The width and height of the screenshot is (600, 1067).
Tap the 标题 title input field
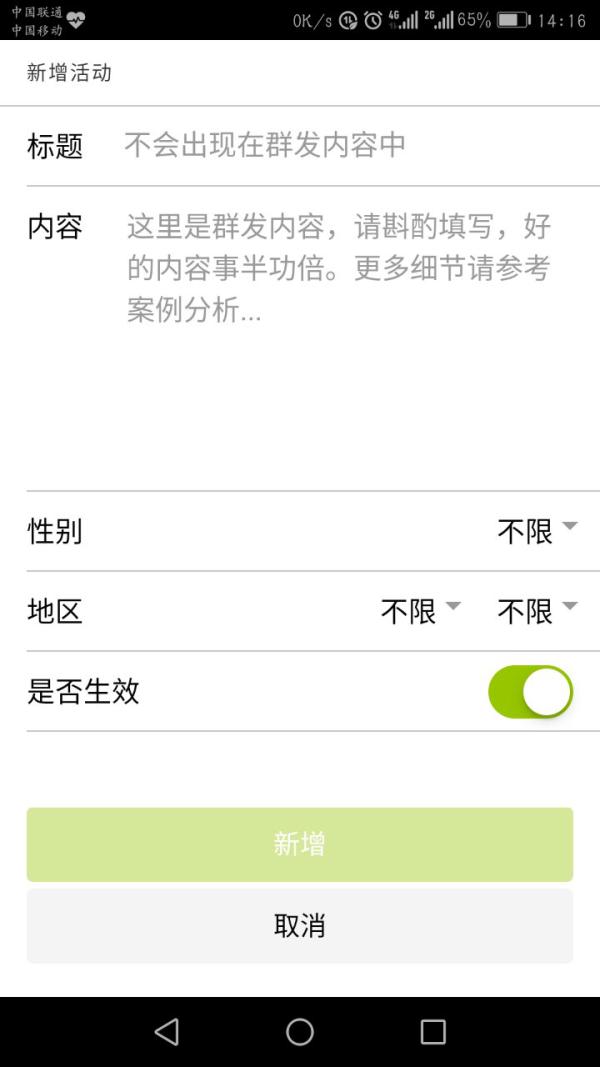(340, 146)
